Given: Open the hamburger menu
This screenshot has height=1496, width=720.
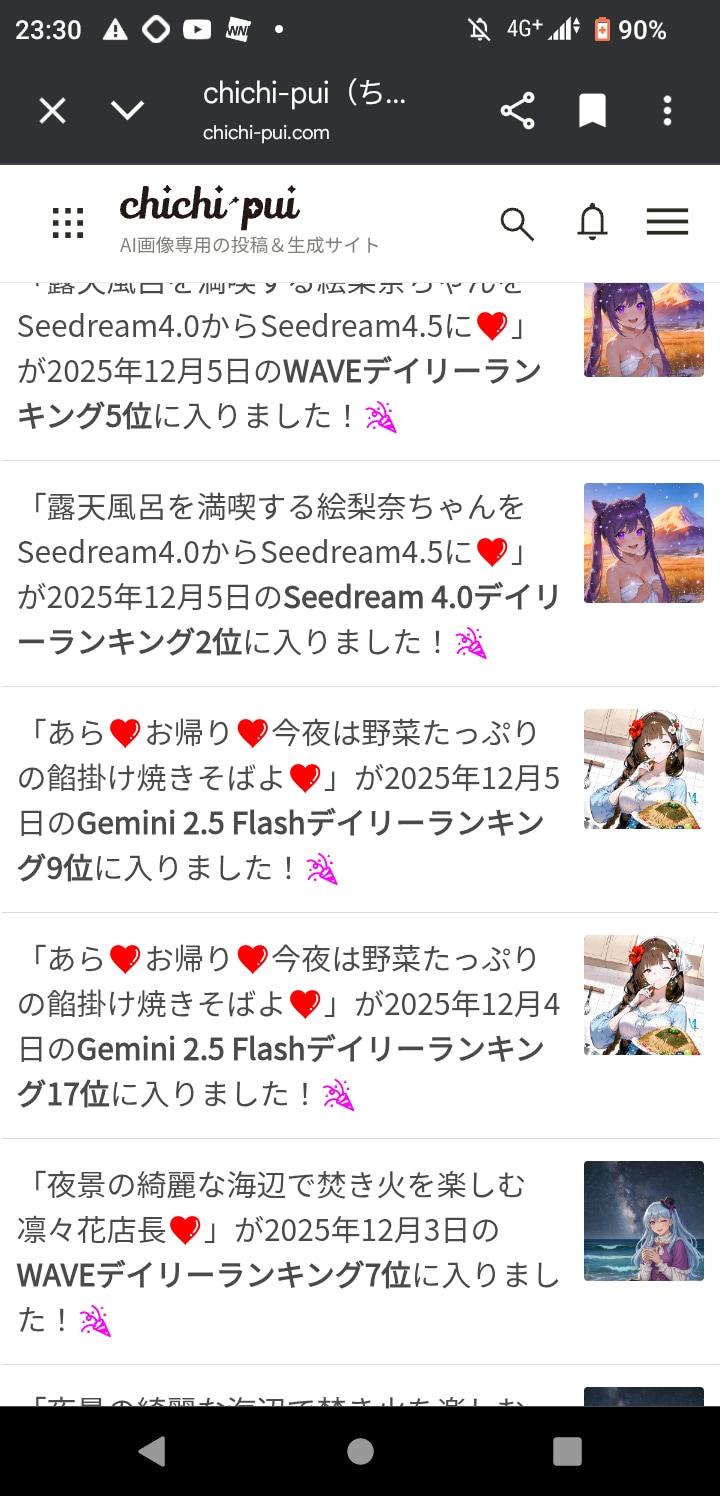Looking at the screenshot, I should coord(667,222).
